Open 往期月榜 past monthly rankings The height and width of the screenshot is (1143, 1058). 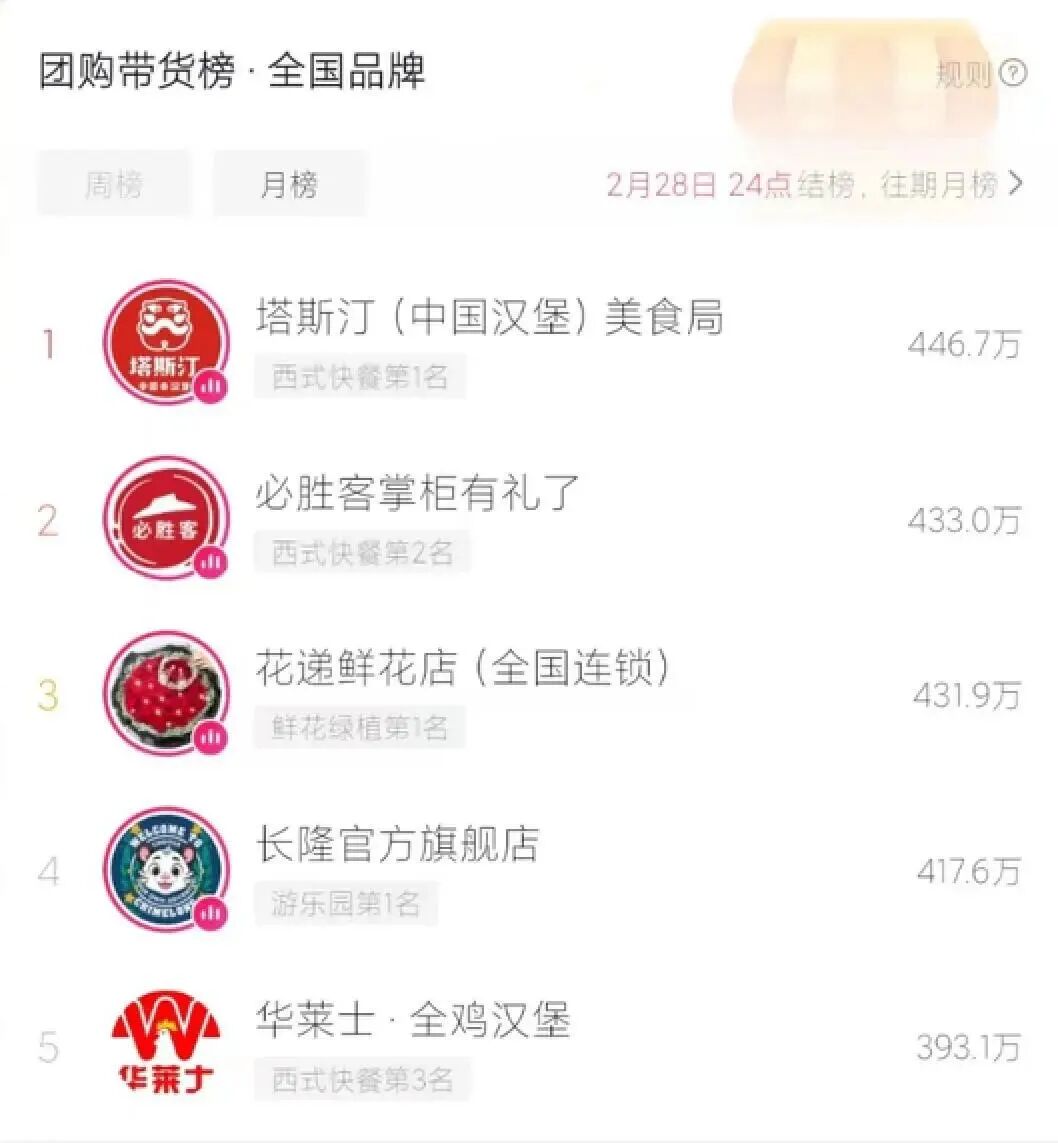950,184
